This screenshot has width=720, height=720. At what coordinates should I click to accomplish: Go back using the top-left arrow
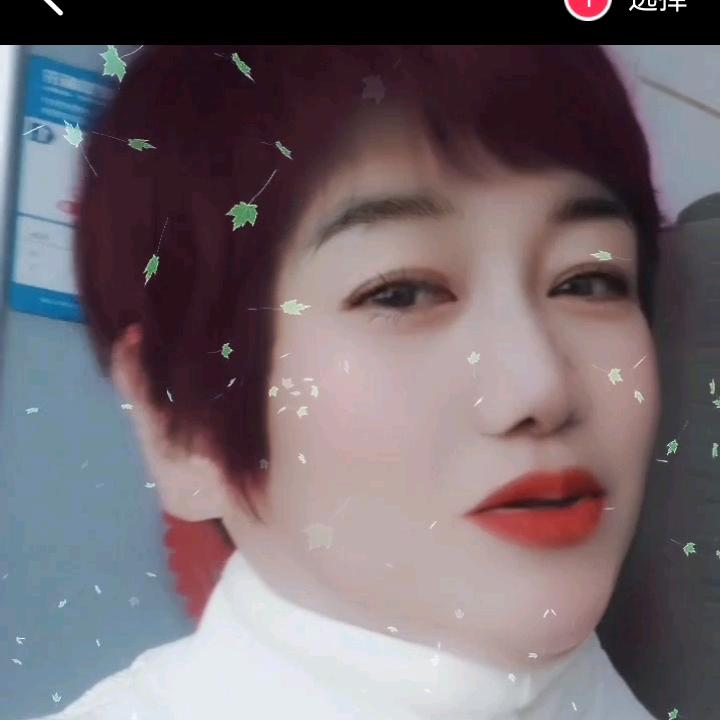click(50, 5)
